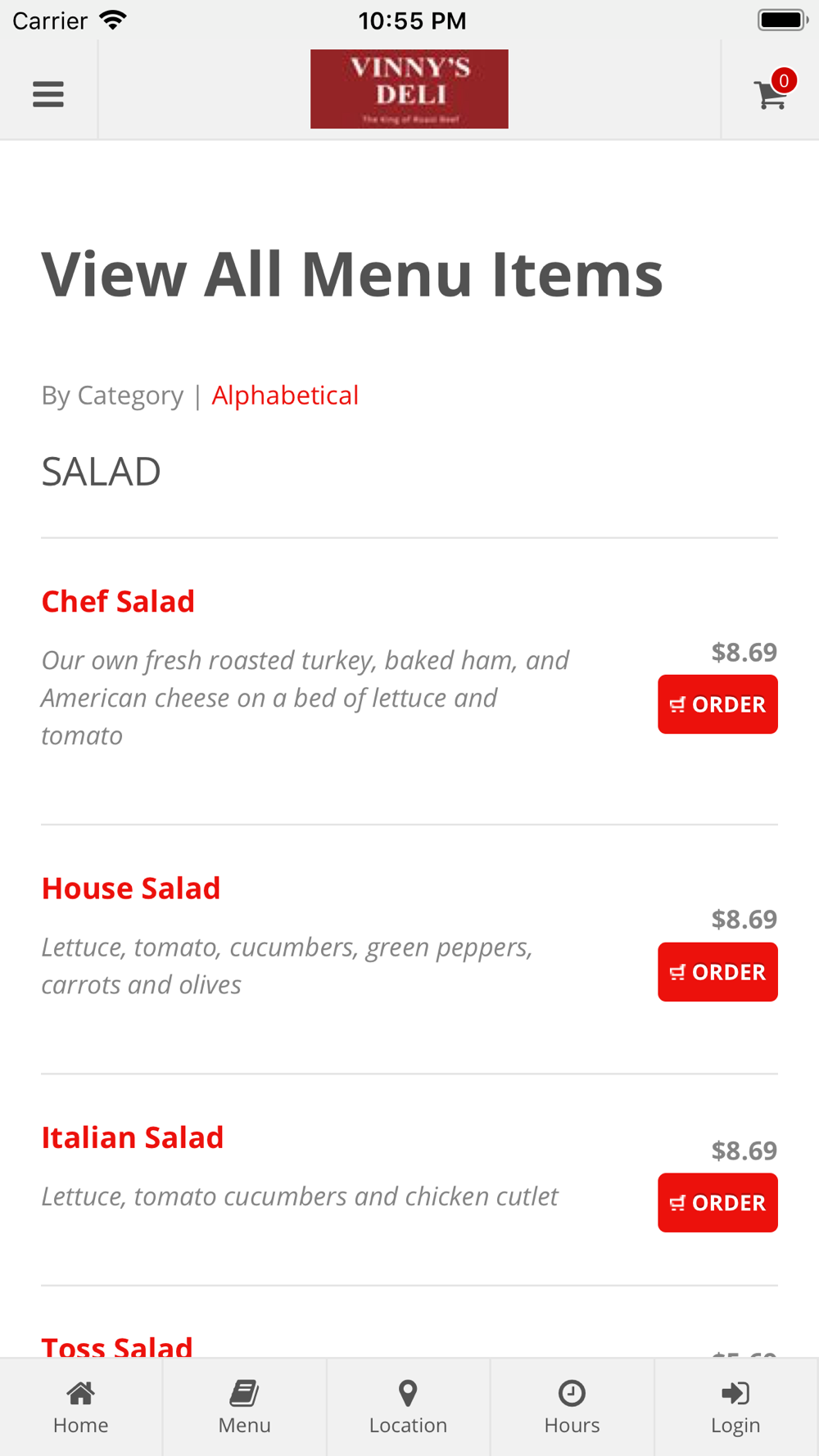The width and height of the screenshot is (819, 1456).
Task: Open the hamburger drawer menu
Action: pyautogui.click(x=48, y=94)
